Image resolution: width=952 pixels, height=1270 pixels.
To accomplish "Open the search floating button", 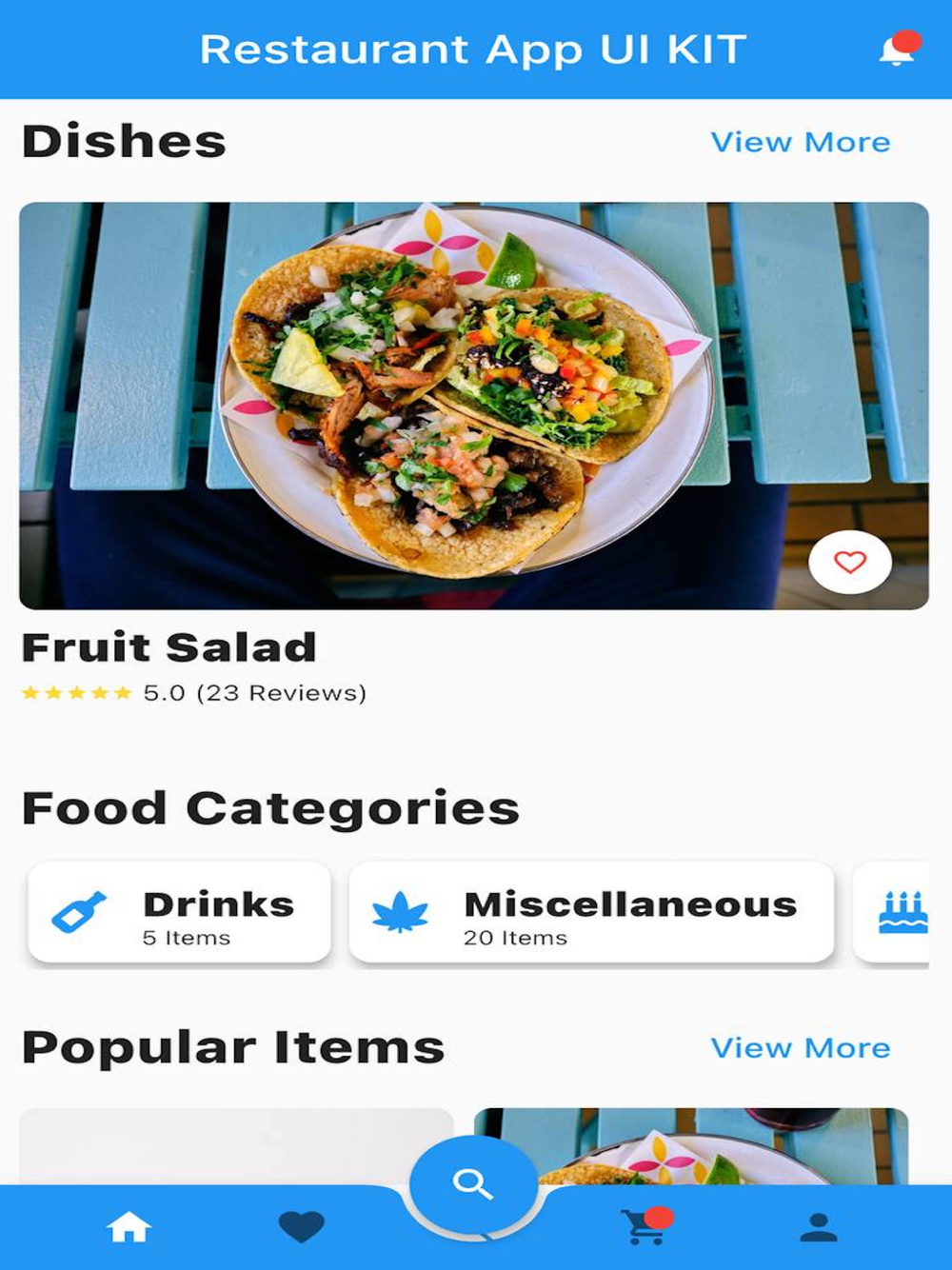I will 473,1183.
